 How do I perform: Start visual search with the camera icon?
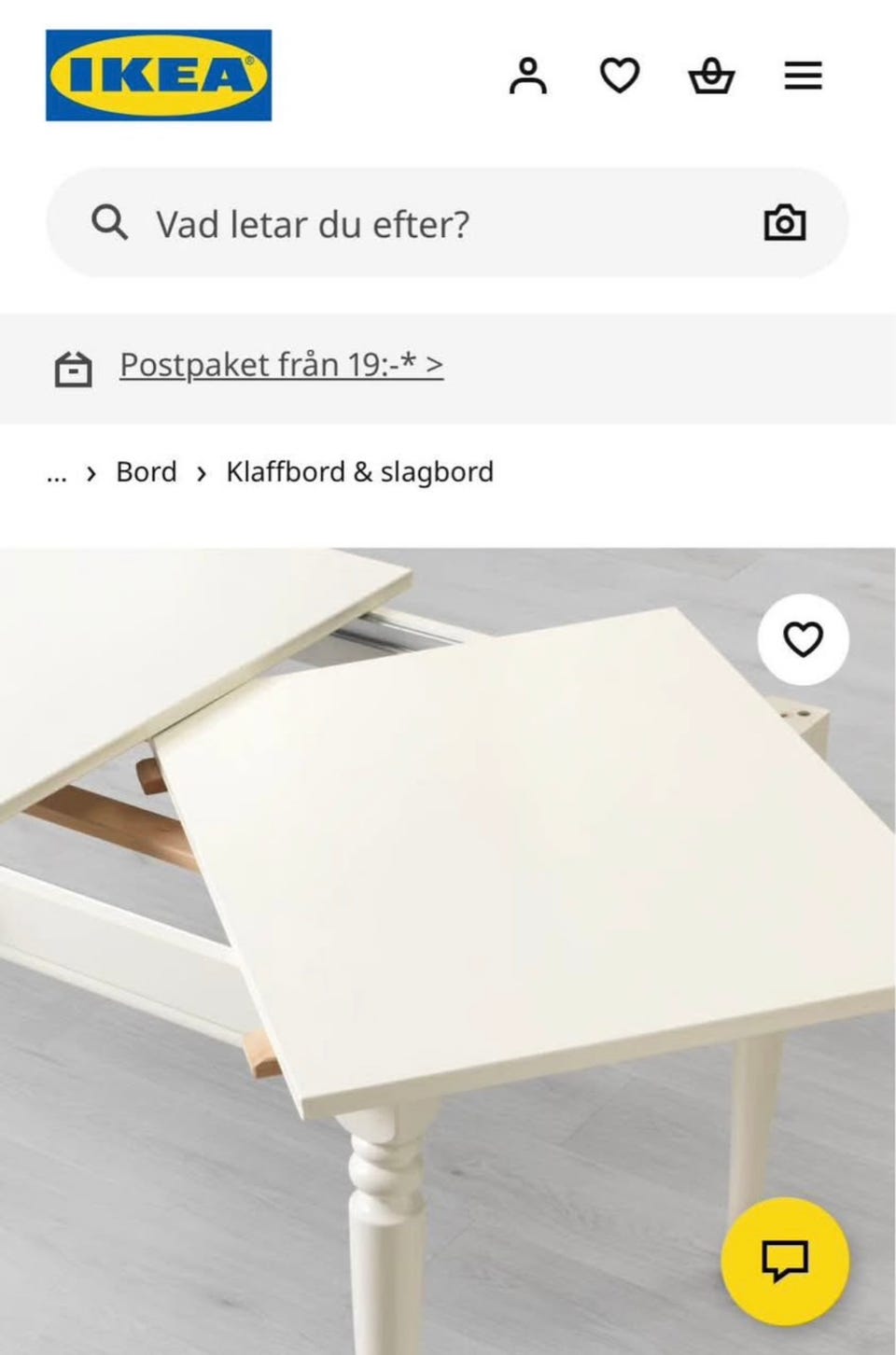(x=787, y=223)
